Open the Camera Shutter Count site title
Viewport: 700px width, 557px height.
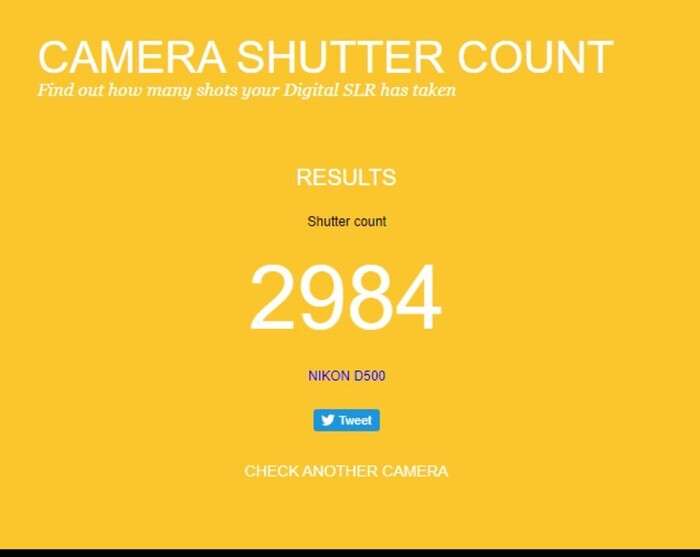tap(325, 57)
